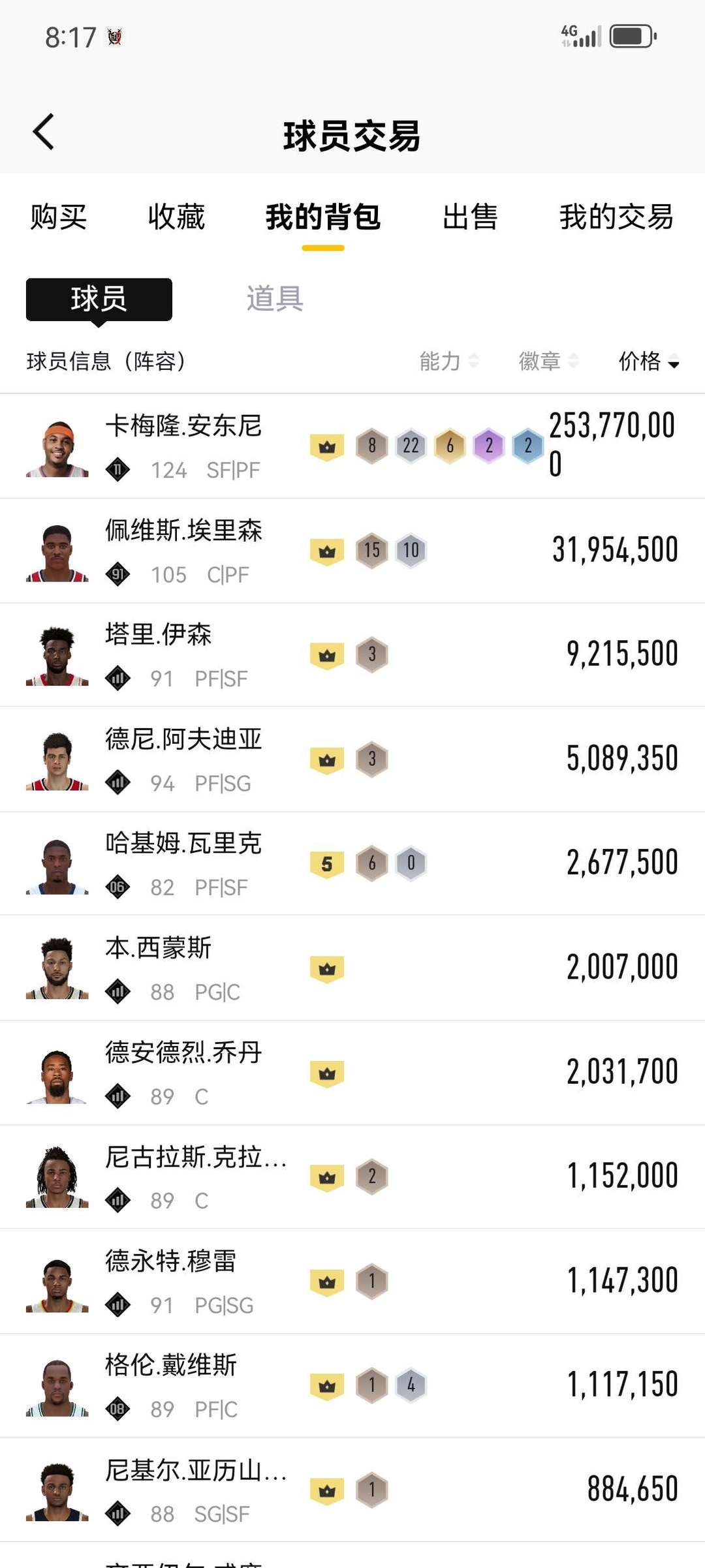Select the silver badge showing 4 on 格伦.戴维斯

(411, 1384)
